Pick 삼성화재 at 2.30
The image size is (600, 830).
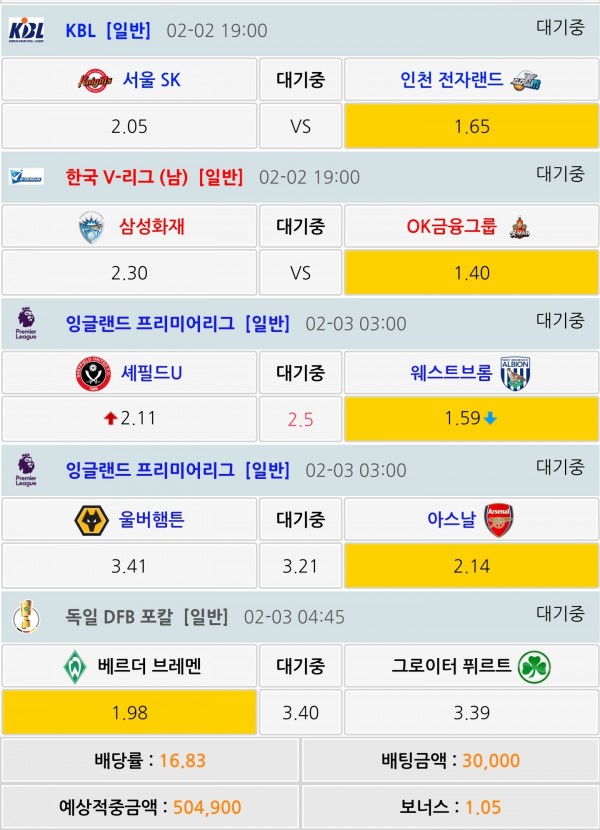[129, 272]
